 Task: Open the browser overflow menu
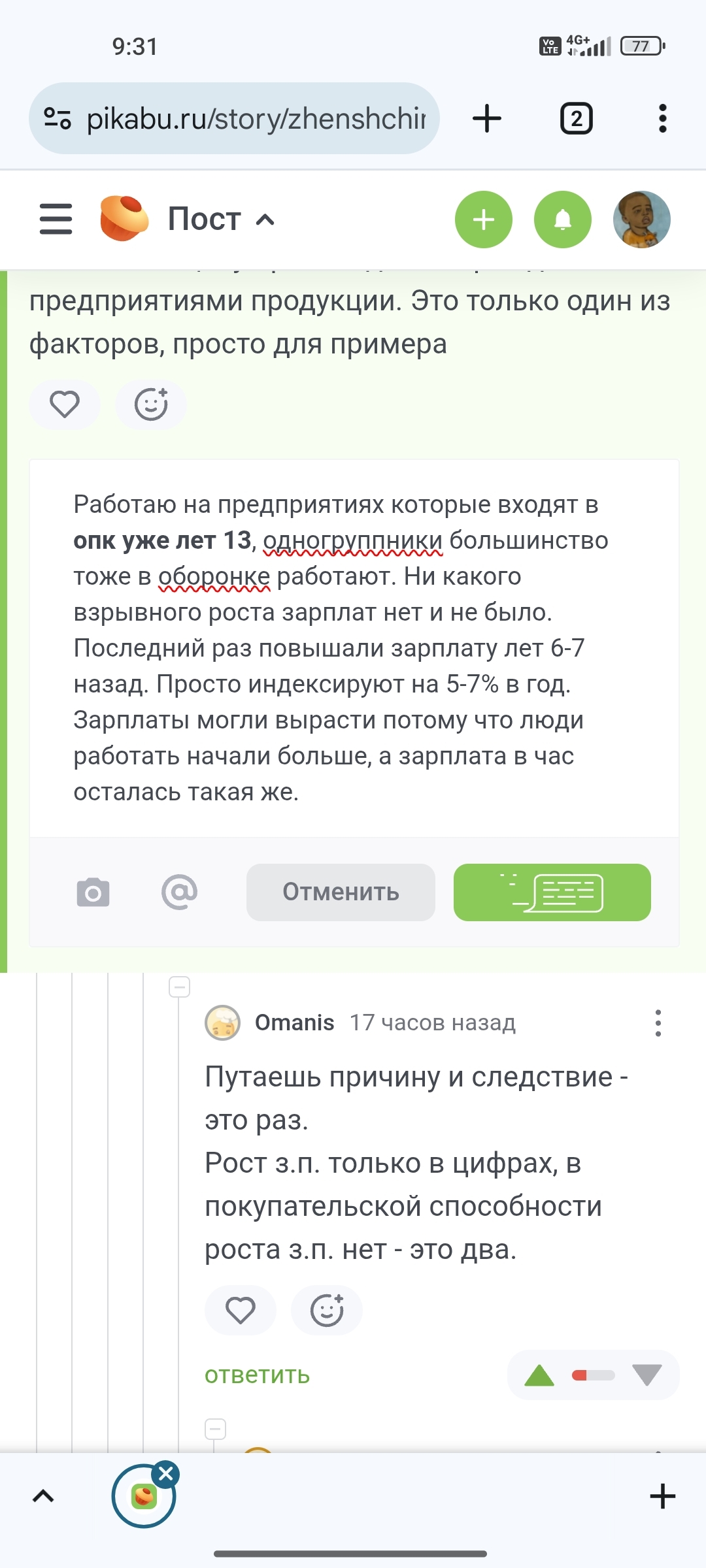pos(662,119)
